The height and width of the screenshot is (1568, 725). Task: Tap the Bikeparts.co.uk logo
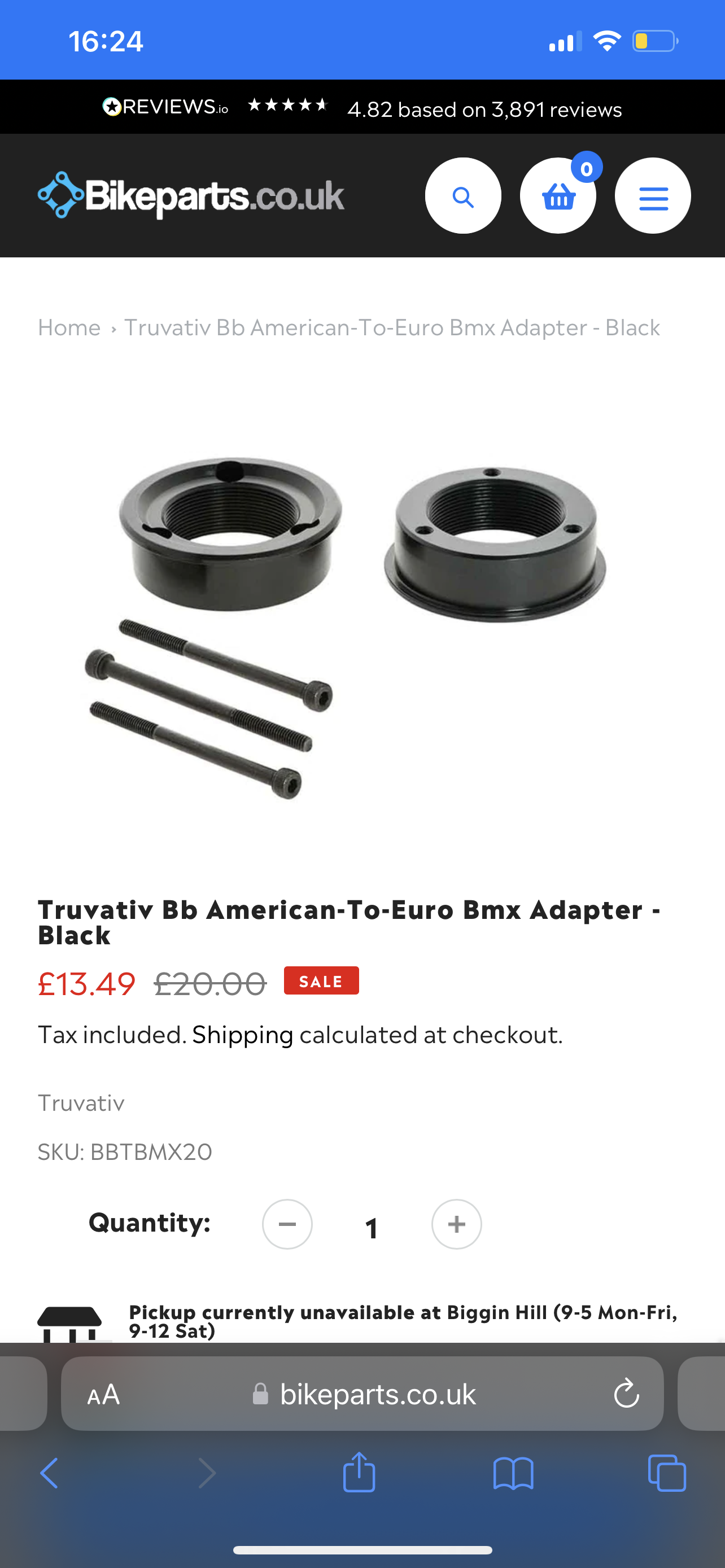click(x=190, y=195)
